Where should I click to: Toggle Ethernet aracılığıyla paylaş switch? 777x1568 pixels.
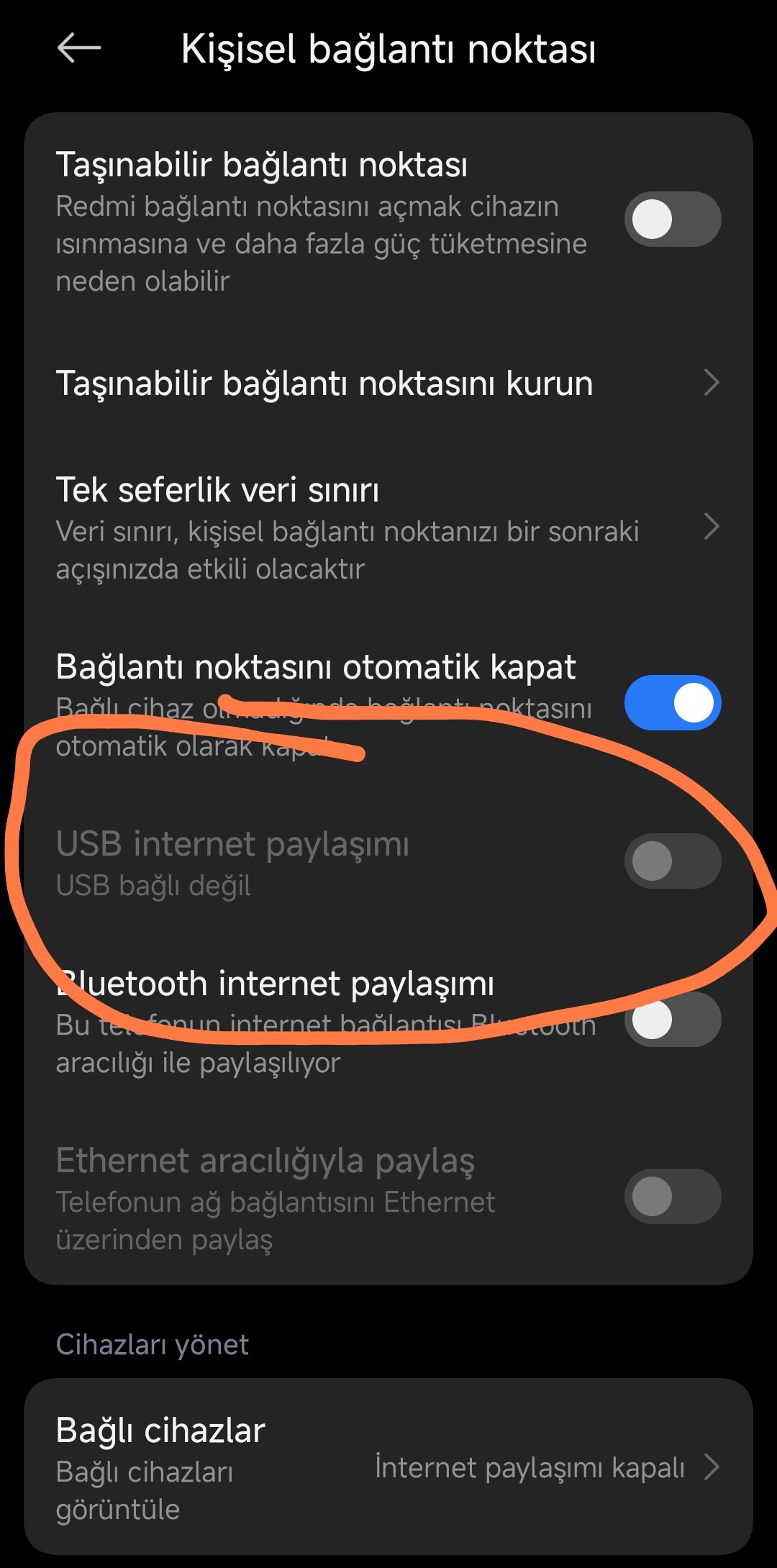pos(672,1197)
